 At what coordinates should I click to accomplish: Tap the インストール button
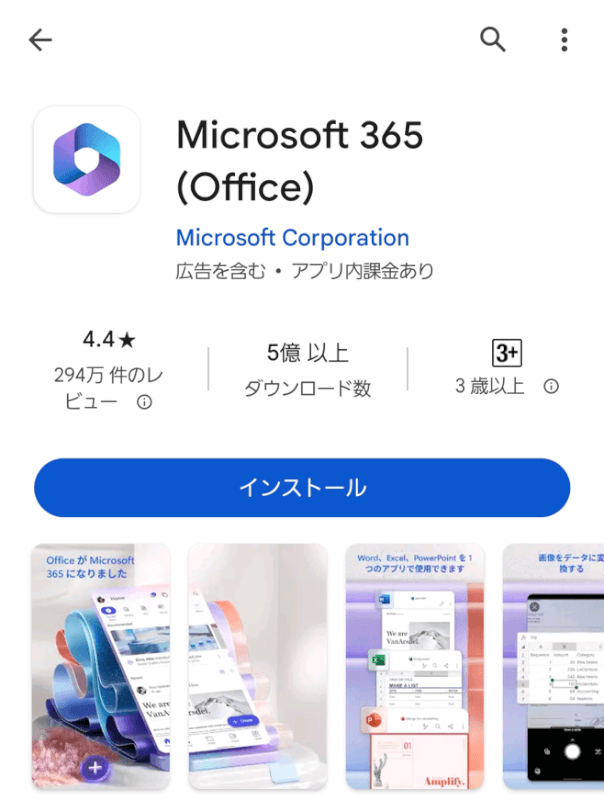[302, 488]
